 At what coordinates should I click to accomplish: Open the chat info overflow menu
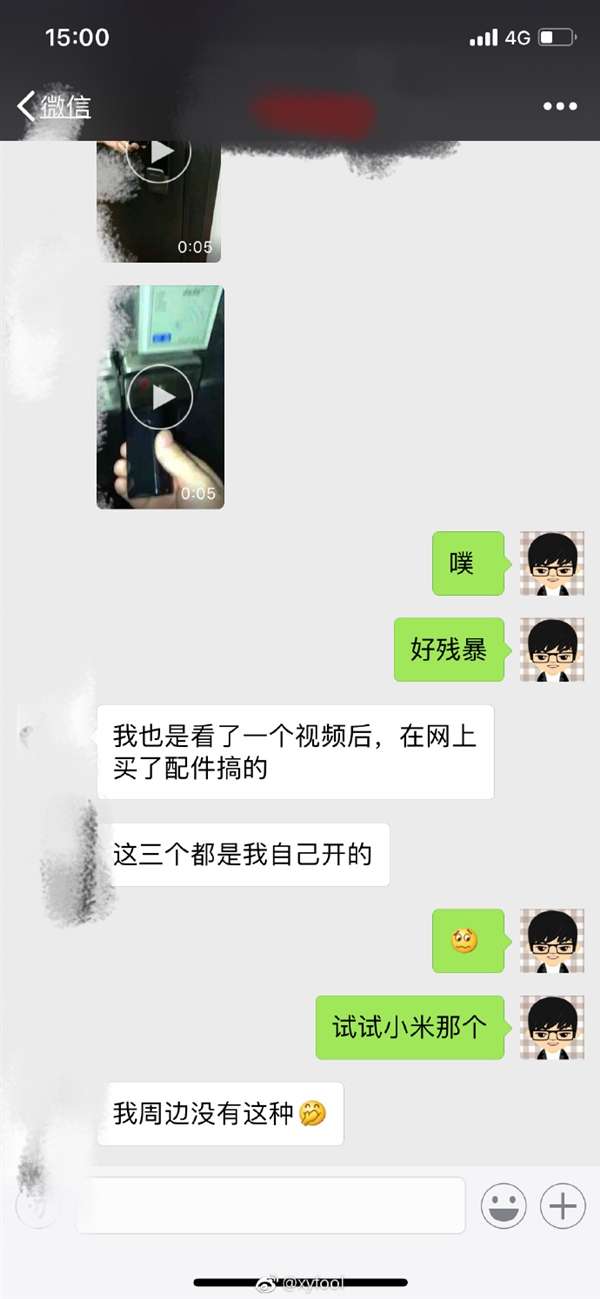coord(561,107)
